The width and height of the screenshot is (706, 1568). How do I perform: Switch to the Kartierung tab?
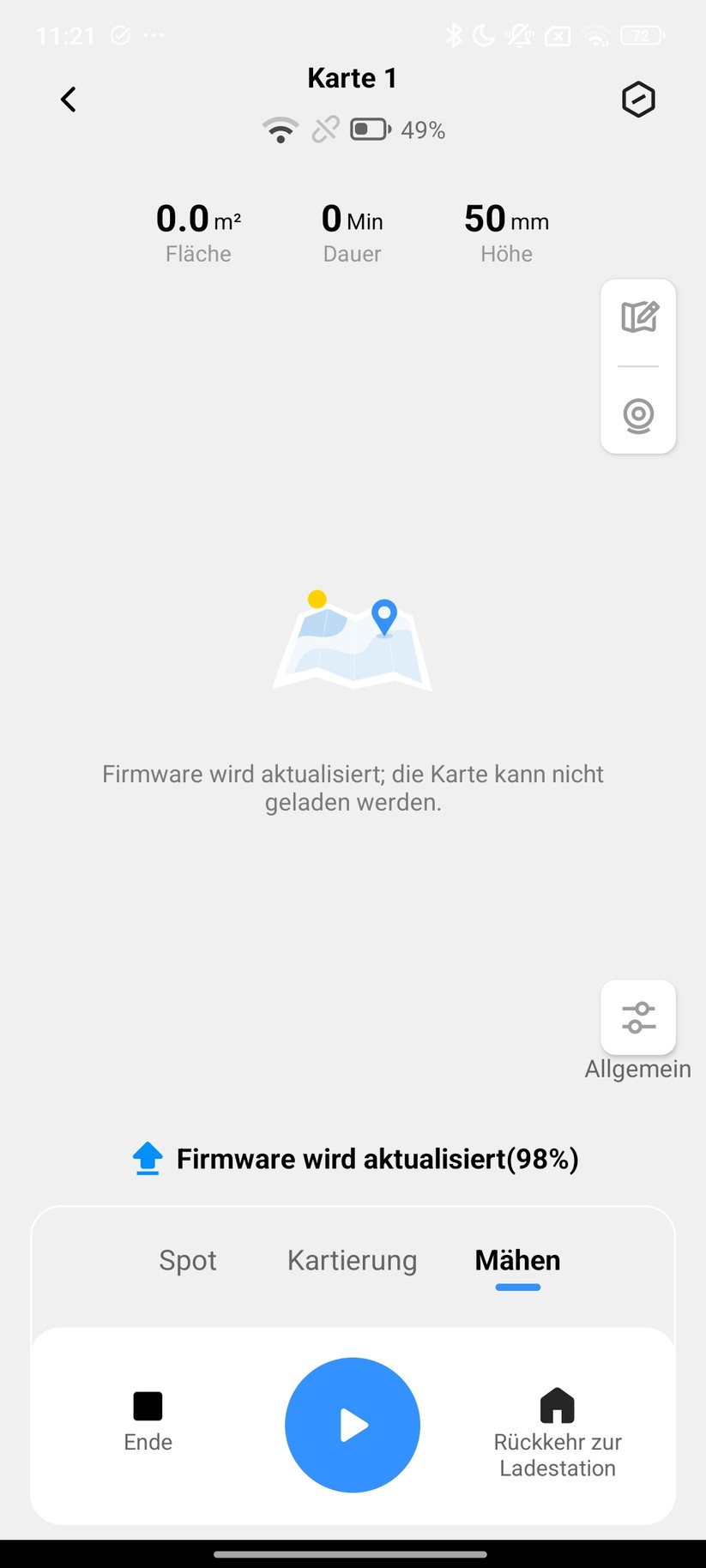[352, 1260]
